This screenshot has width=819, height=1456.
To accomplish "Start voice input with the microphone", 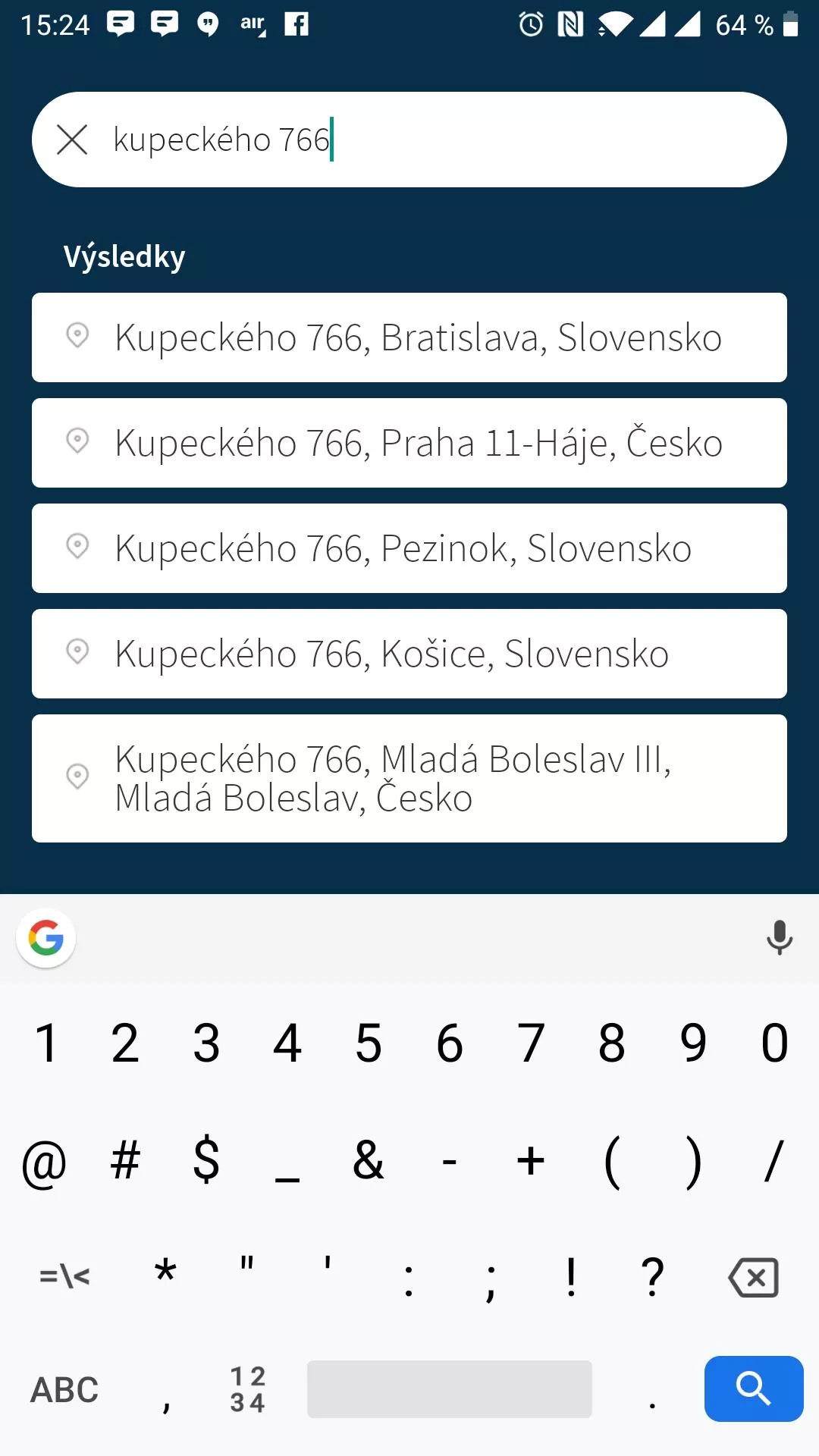I will (x=779, y=938).
